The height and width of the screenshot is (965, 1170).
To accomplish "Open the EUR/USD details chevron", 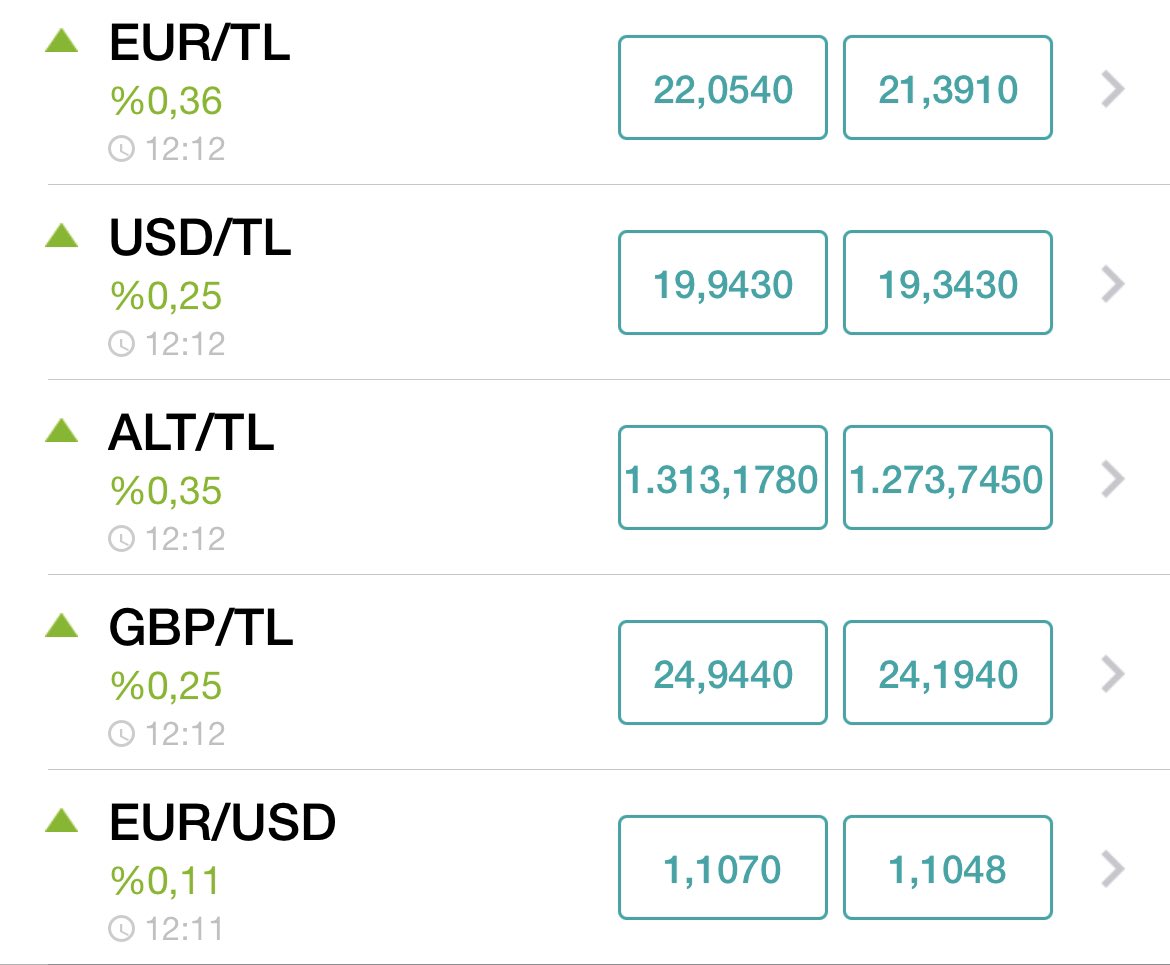I will (1113, 870).
